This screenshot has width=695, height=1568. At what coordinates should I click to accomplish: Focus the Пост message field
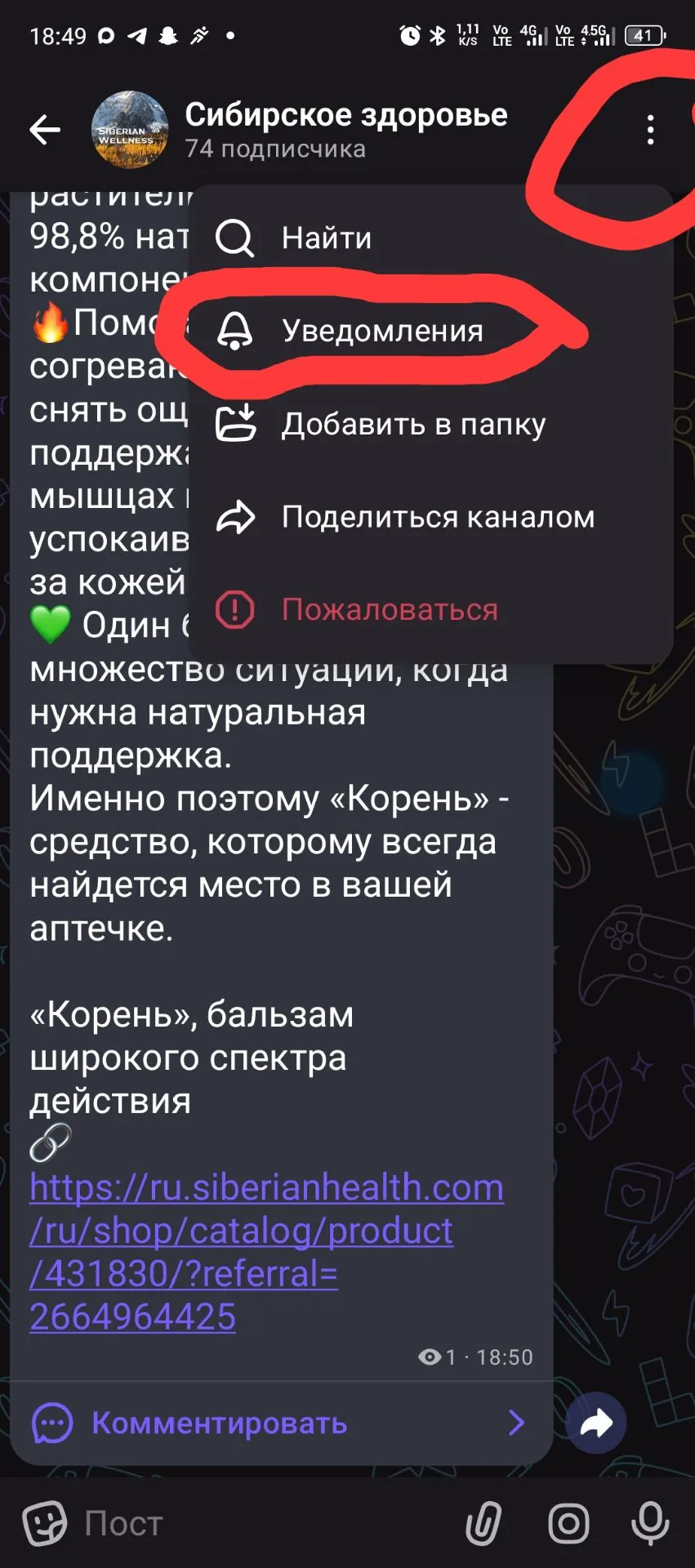(x=261, y=1524)
